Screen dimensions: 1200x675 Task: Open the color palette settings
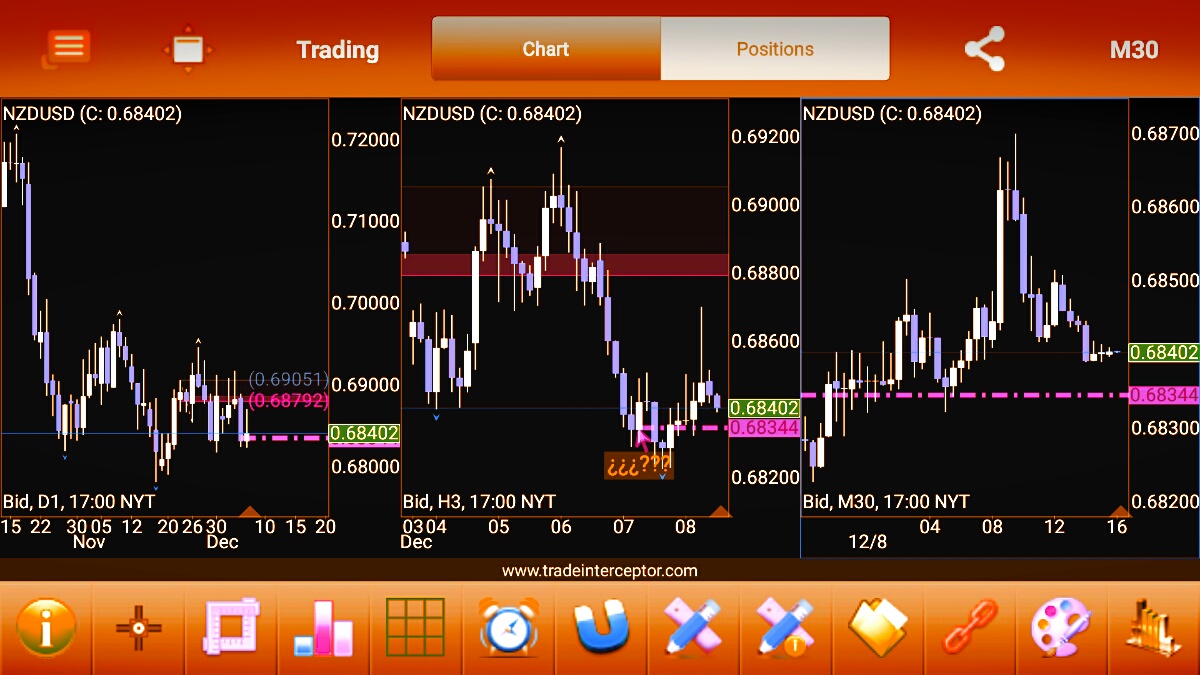[1061, 628]
